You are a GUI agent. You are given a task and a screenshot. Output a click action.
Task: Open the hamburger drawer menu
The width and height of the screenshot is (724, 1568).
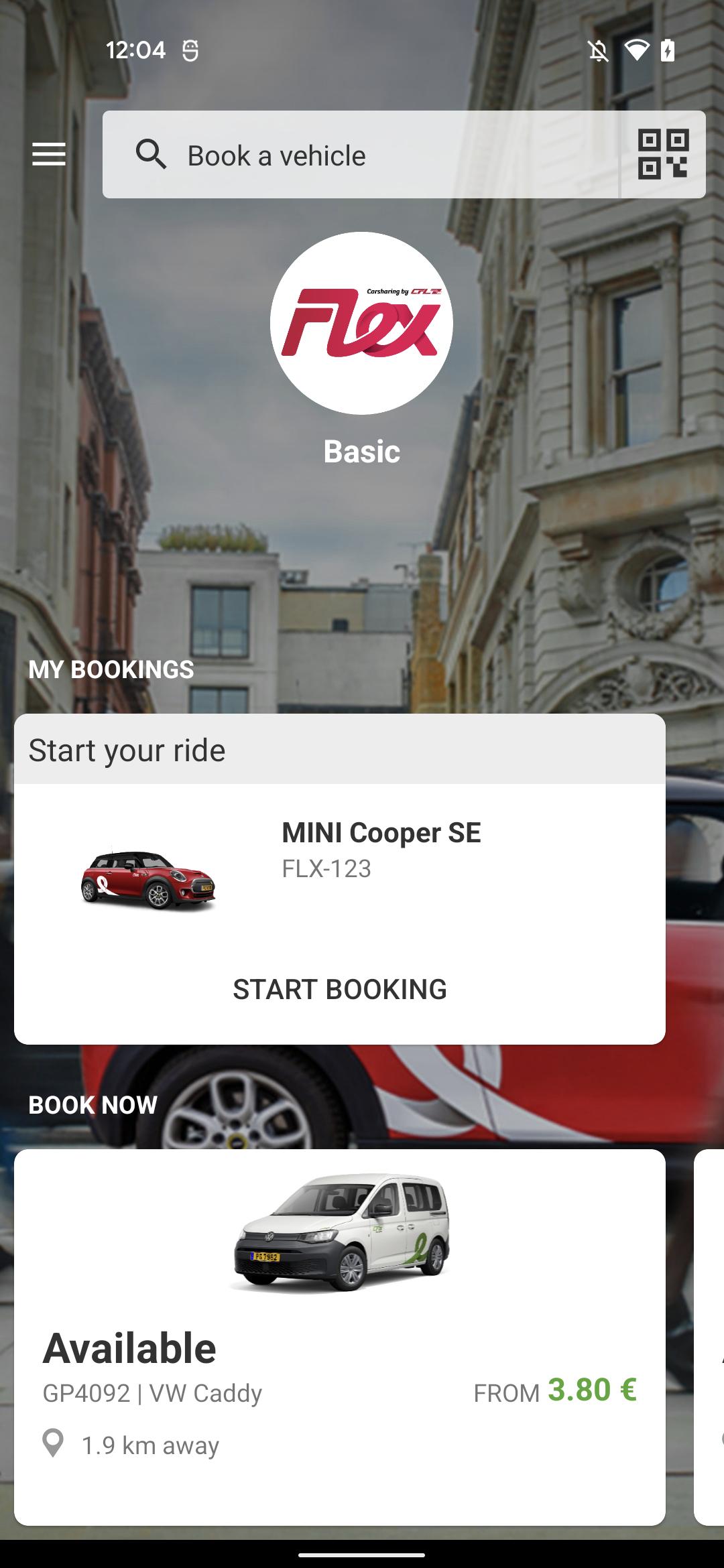[49, 154]
